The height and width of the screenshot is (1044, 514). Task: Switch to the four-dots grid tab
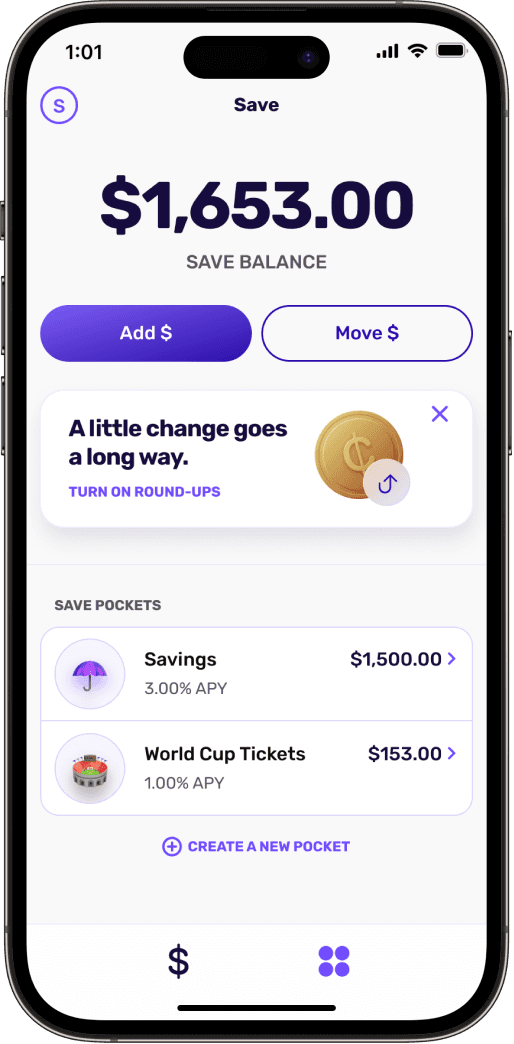pos(334,961)
